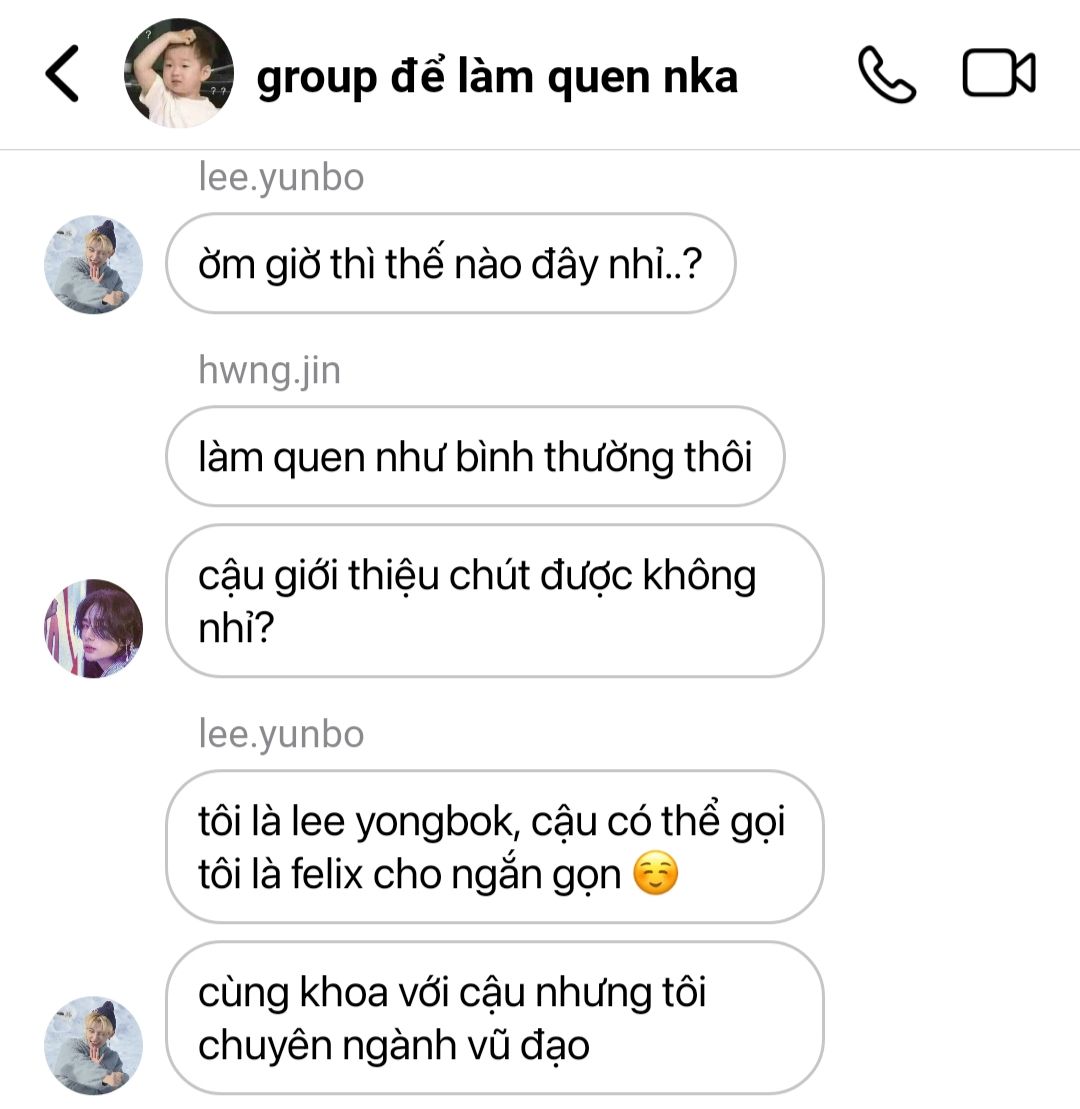Open group details for 'group để làm quen nka'
This screenshot has width=1080, height=1109.
pyautogui.click(x=497, y=76)
